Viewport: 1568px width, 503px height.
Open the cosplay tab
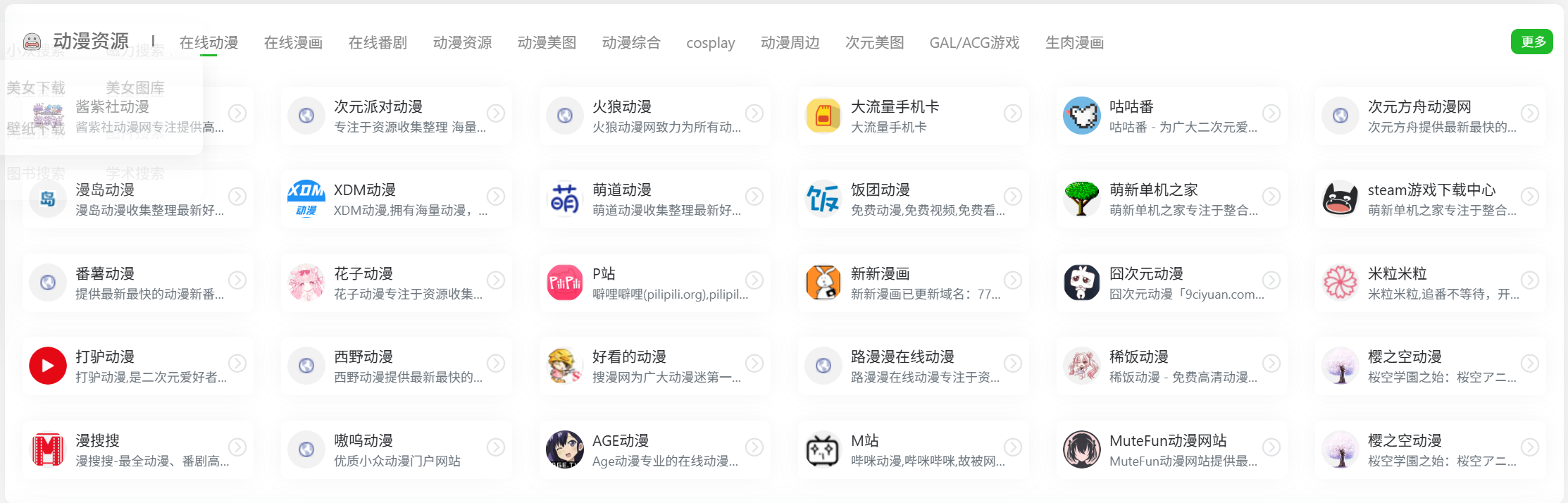710,43
